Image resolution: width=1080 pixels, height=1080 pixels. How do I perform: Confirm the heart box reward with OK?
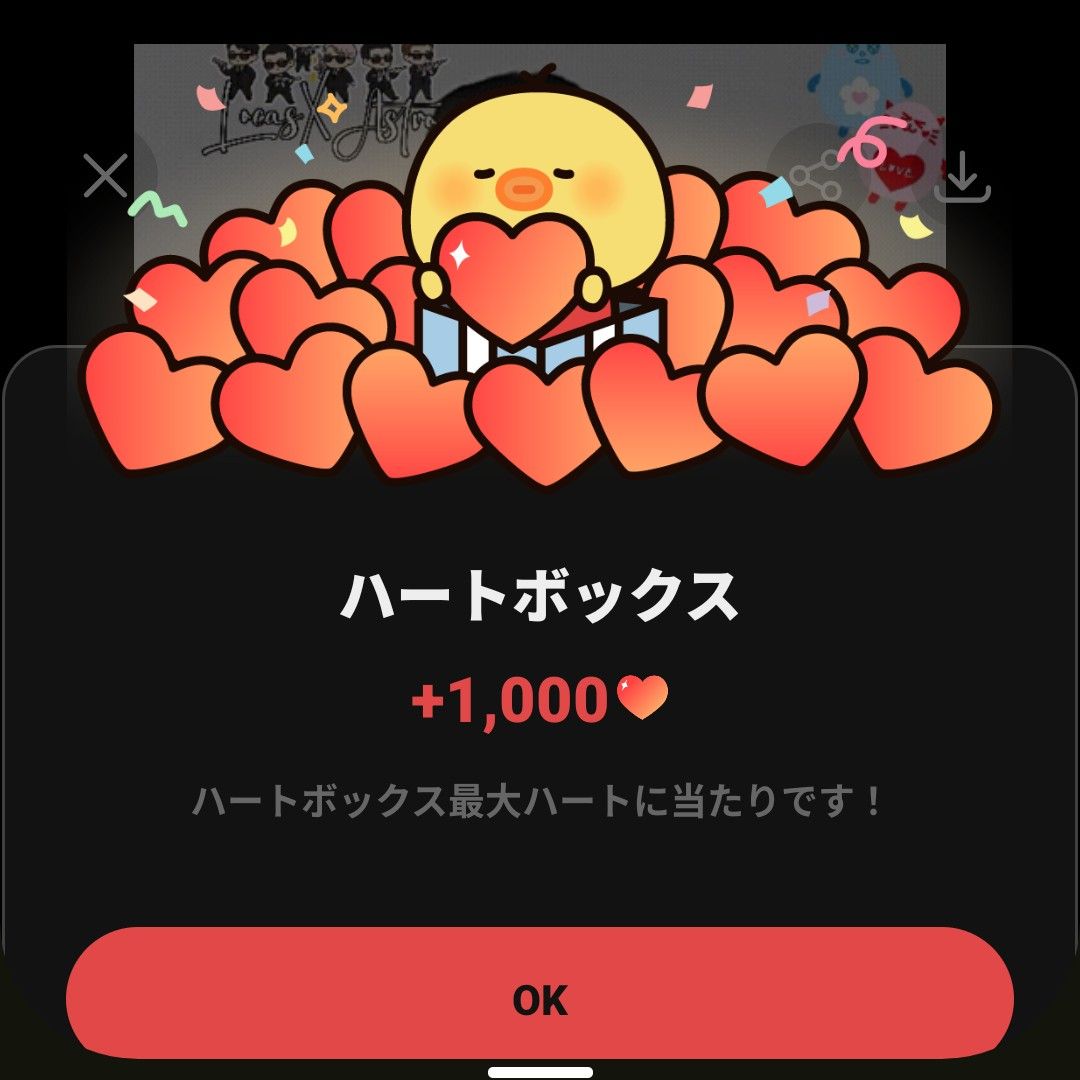pos(540,1000)
